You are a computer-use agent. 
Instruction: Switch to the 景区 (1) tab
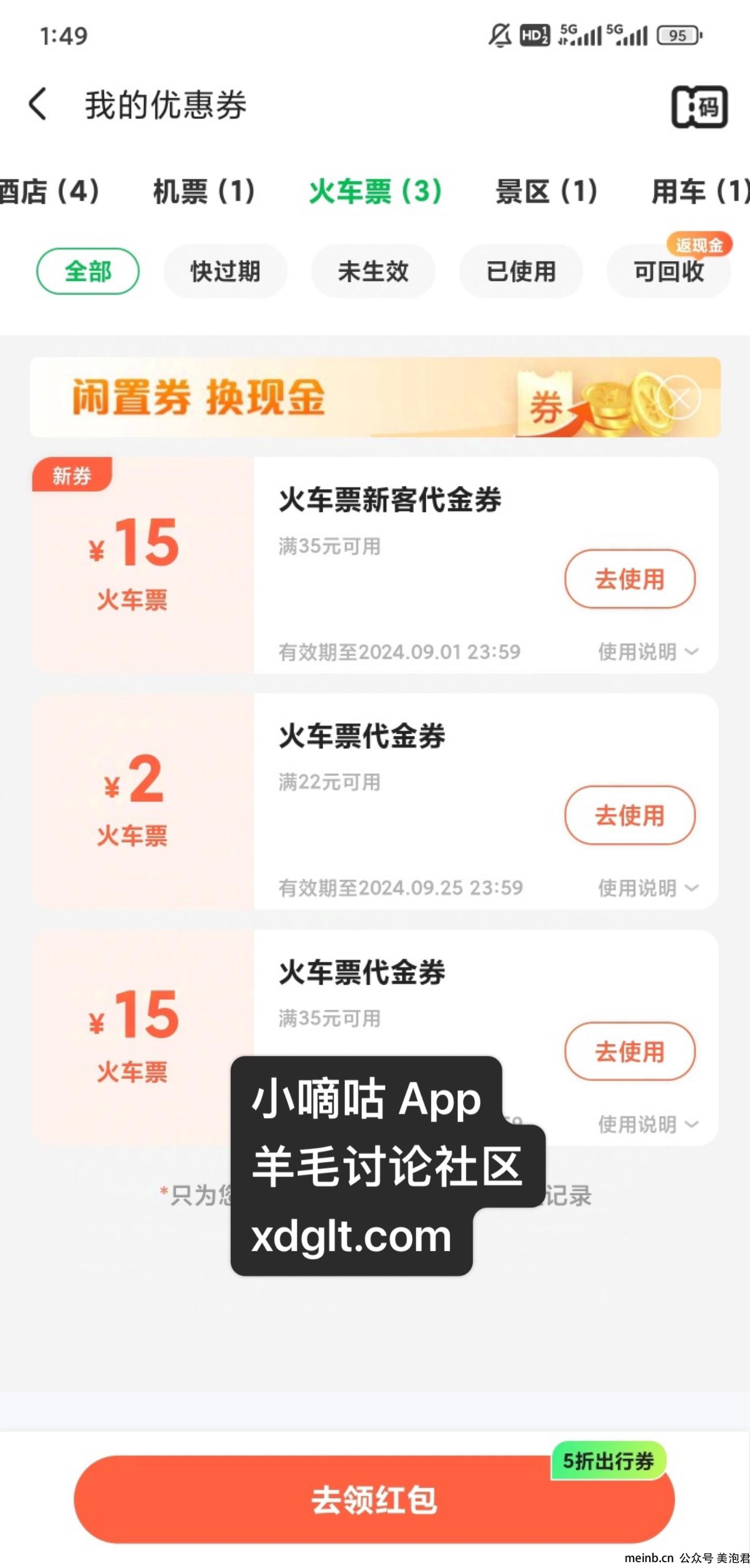point(546,192)
